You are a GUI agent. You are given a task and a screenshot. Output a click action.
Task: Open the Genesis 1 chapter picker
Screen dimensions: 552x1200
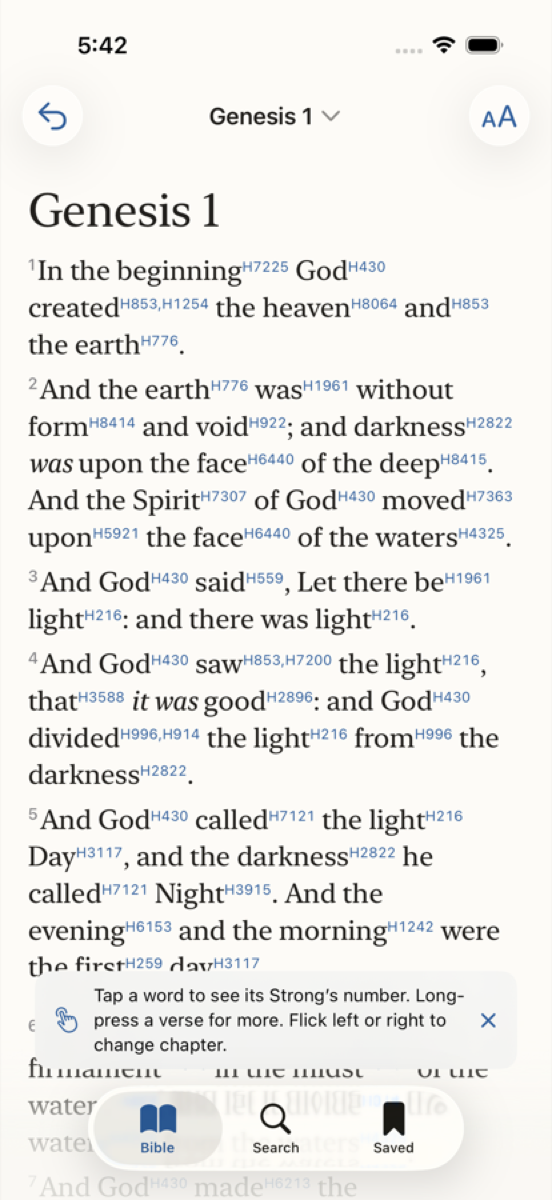275,117
